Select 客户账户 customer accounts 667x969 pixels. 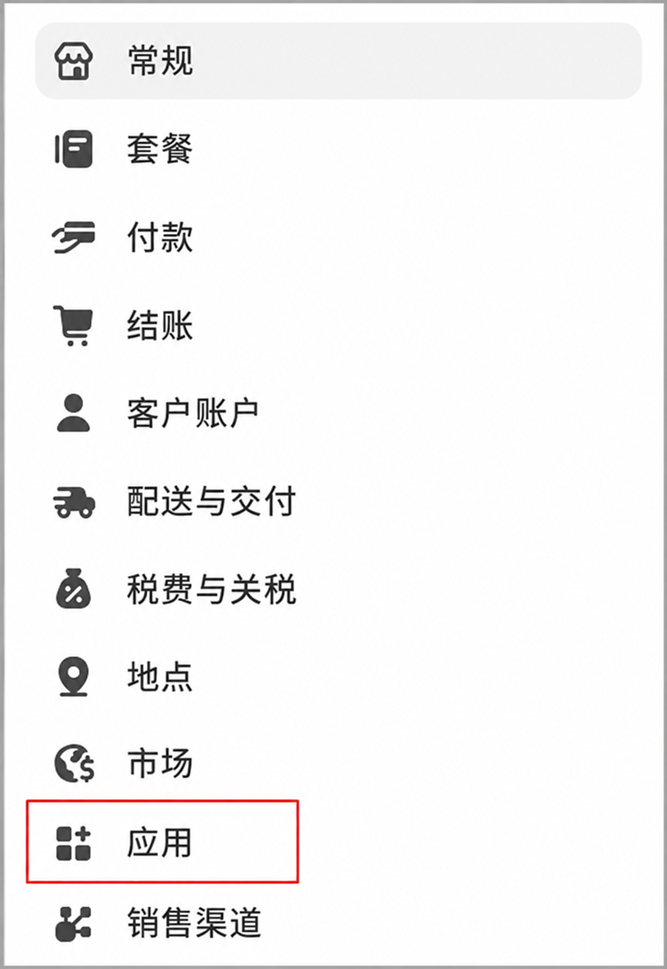pyautogui.click(x=338, y=413)
